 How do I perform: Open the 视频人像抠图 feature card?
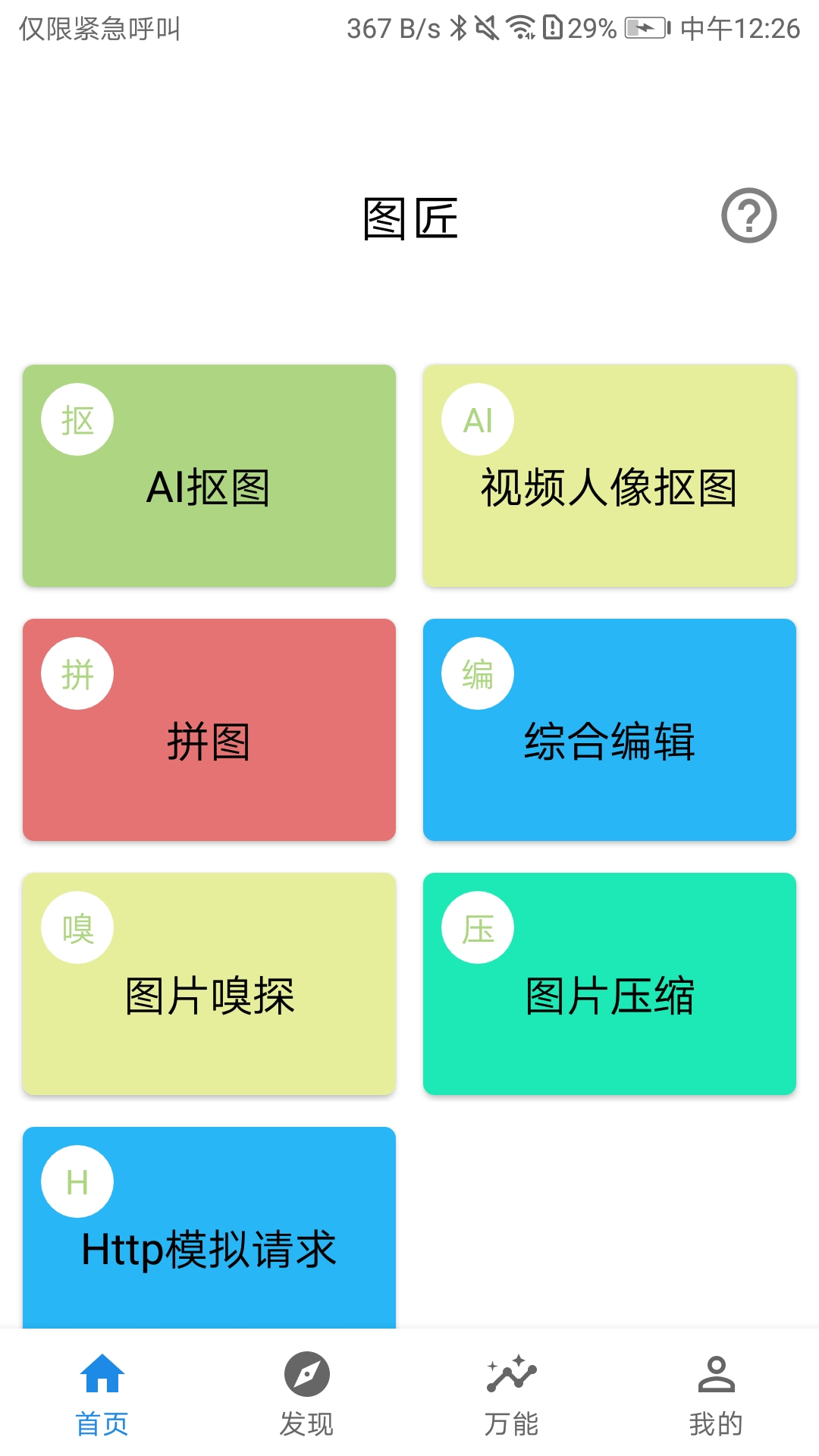point(610,489)
